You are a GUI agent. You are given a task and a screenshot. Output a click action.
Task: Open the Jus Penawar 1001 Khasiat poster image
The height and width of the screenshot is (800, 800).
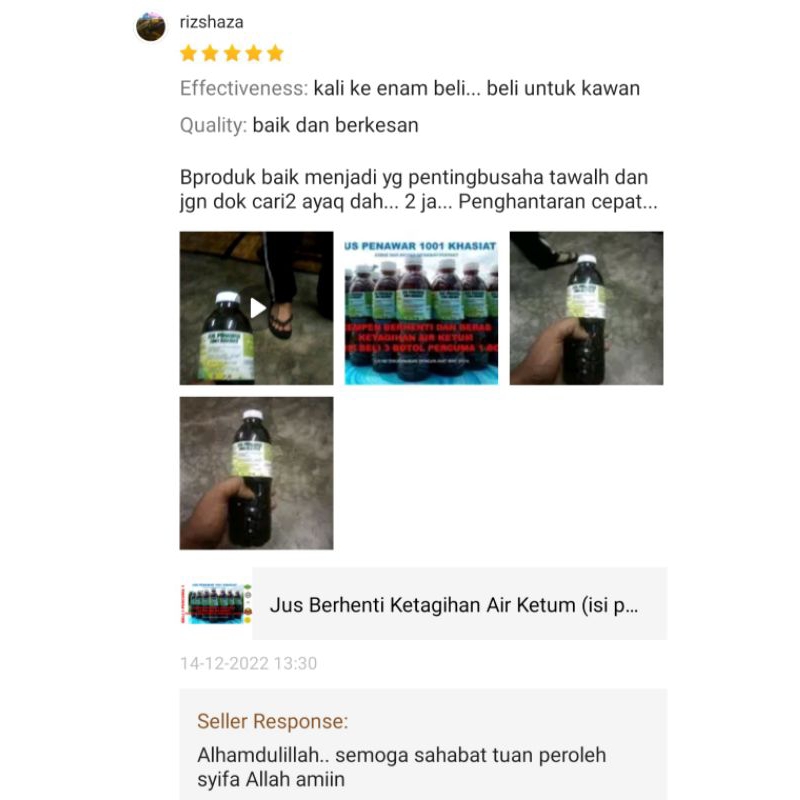[421, 308]
